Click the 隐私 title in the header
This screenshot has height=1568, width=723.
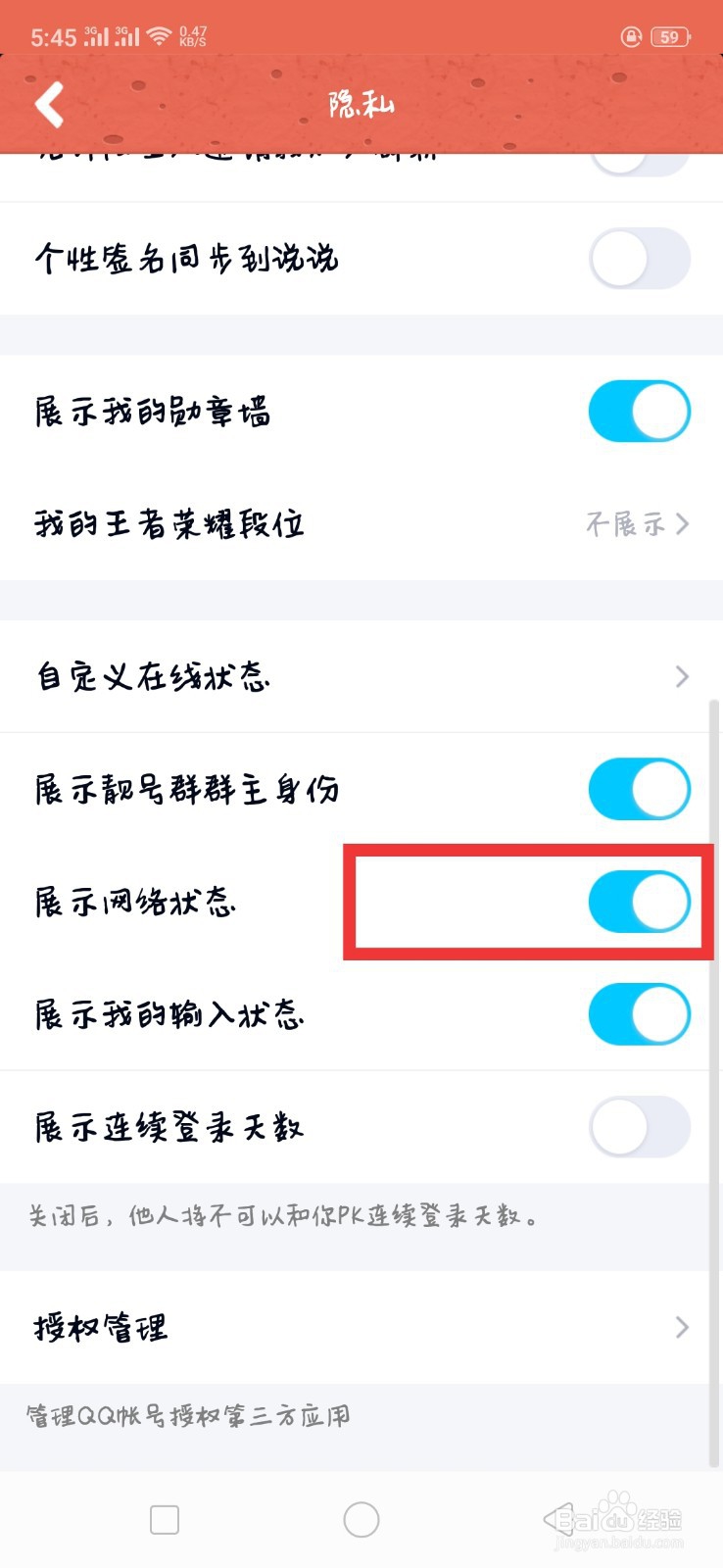point(361,104)
